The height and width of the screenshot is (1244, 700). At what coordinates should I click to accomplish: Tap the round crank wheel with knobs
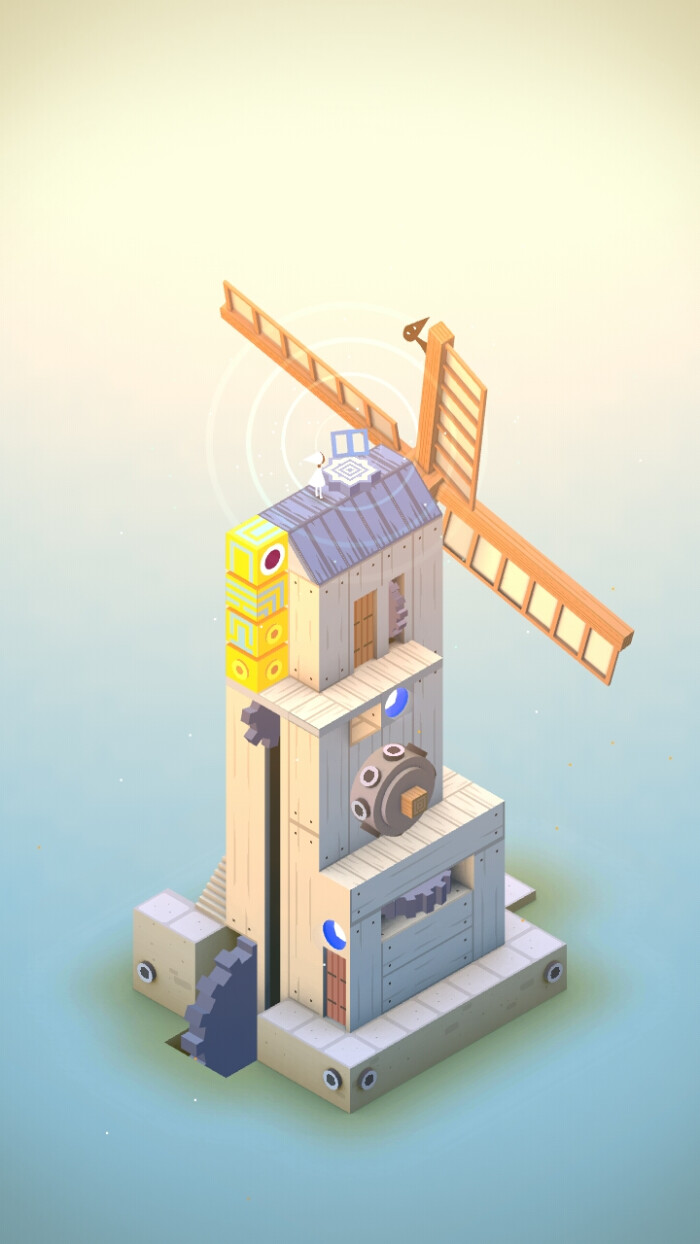392,790
